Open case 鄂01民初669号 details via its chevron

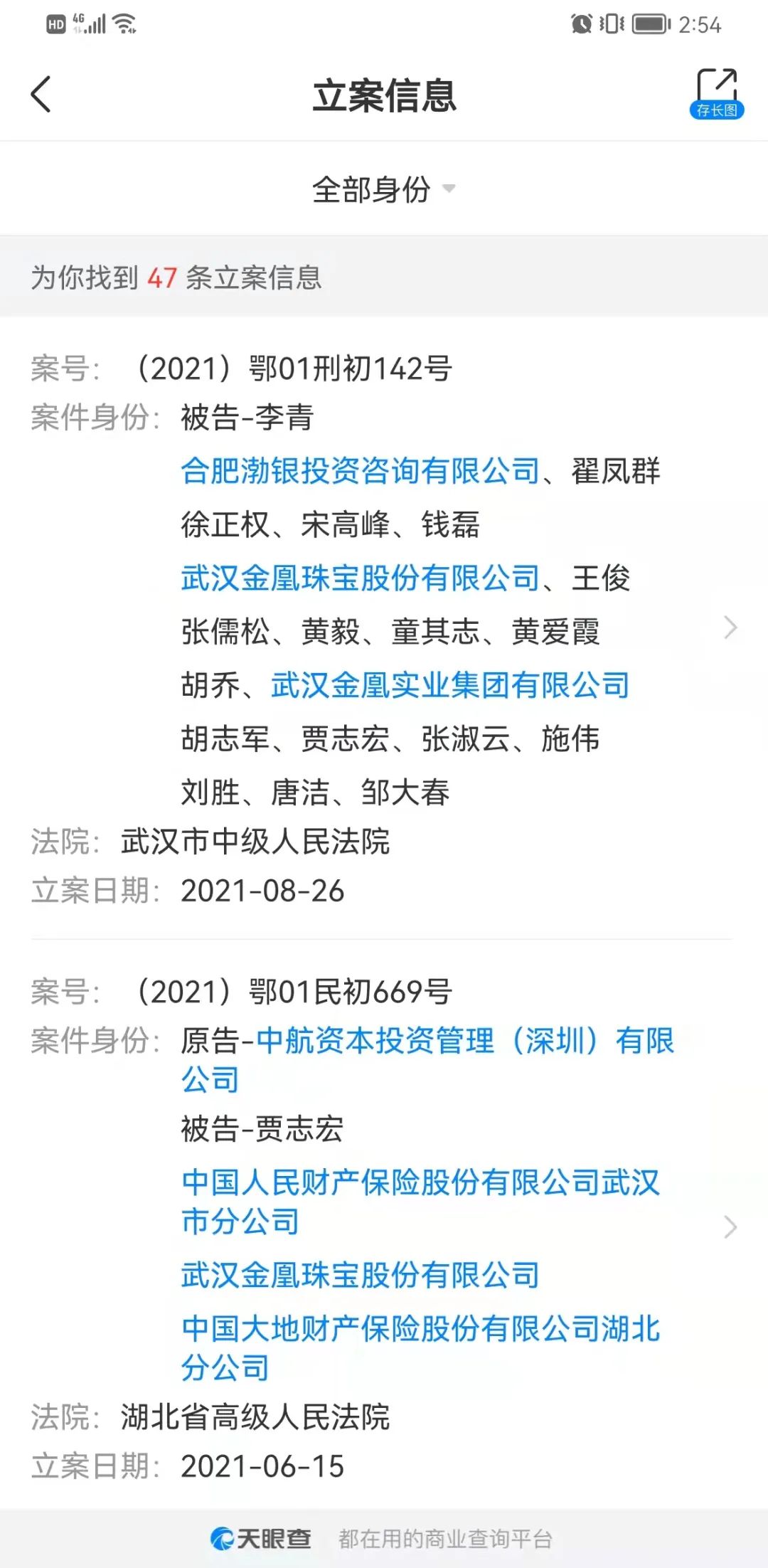pyautogui.click(x=730, y=1227)
